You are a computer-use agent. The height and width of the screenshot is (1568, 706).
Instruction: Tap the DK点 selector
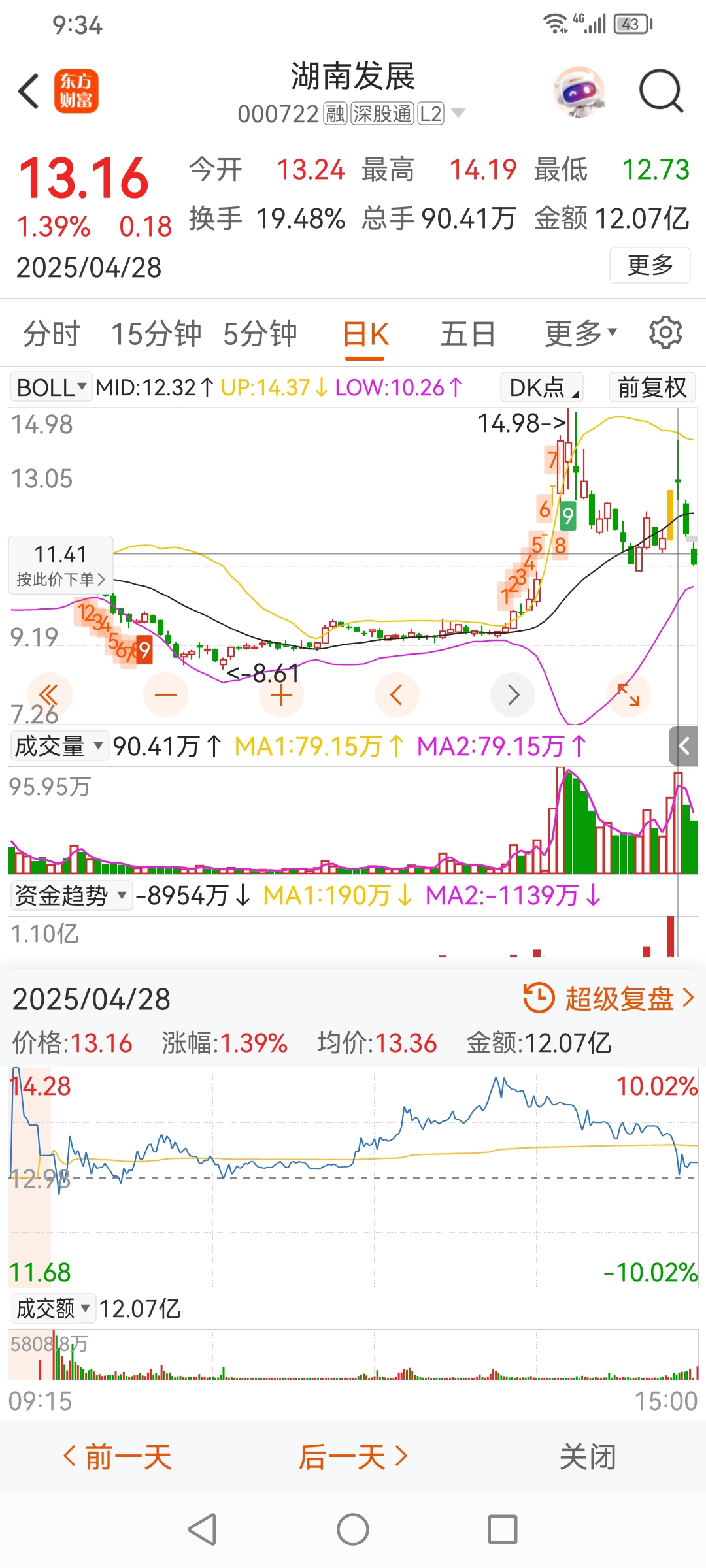(542, 387)
